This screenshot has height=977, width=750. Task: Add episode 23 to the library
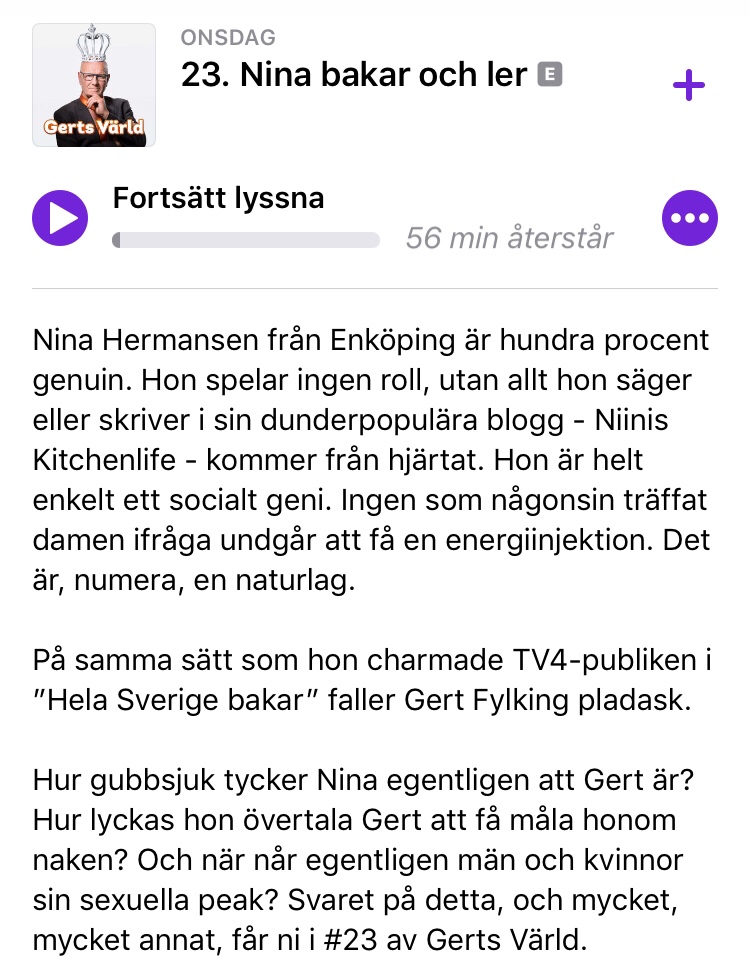pos(689,86)
